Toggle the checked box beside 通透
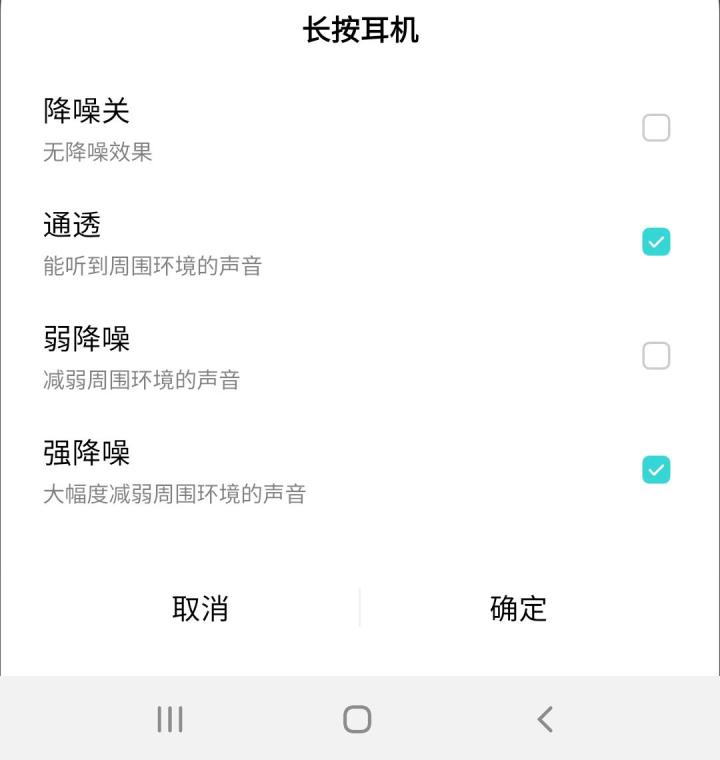The image size is (720, 760). pos(656,241)
